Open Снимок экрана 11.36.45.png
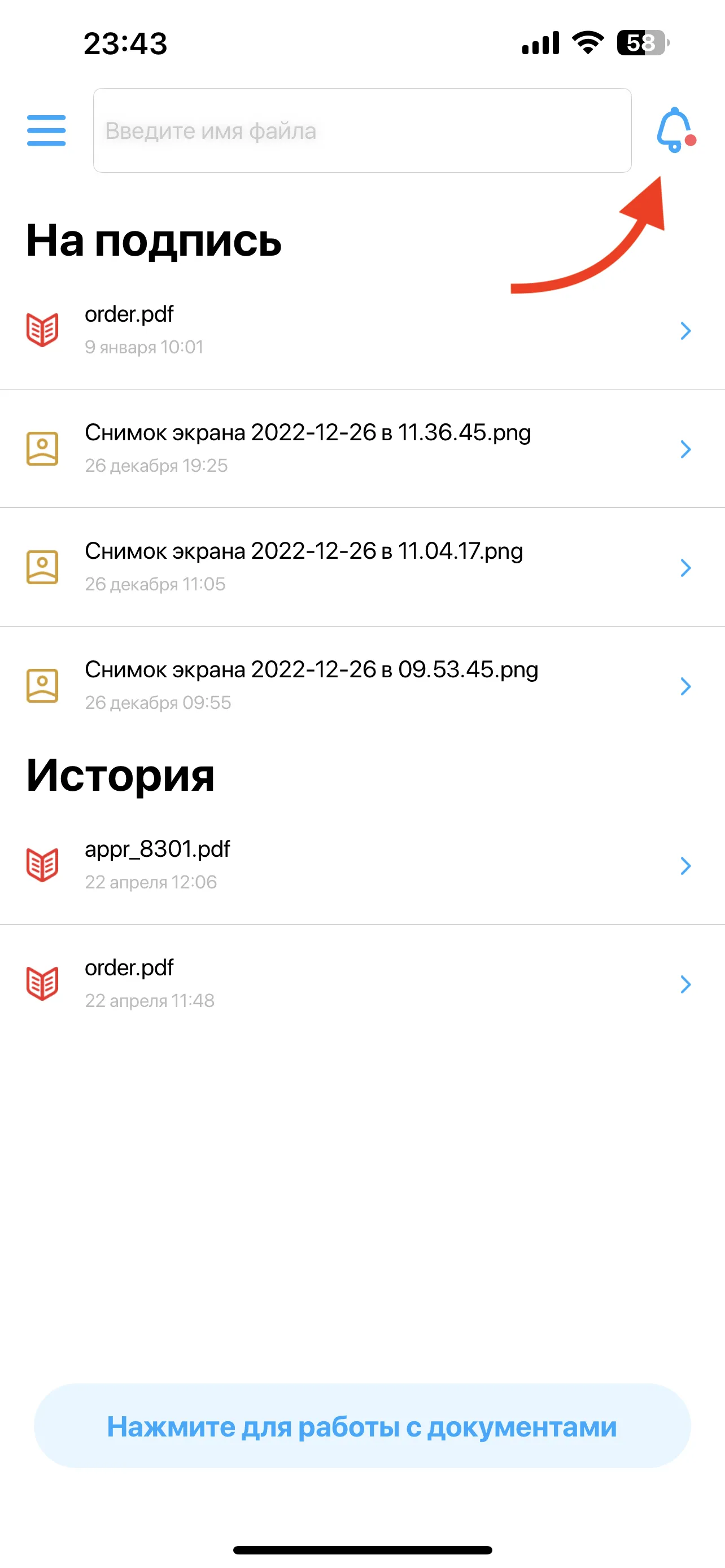Viewport: 725px width, 1568px height. pos(362,449)
